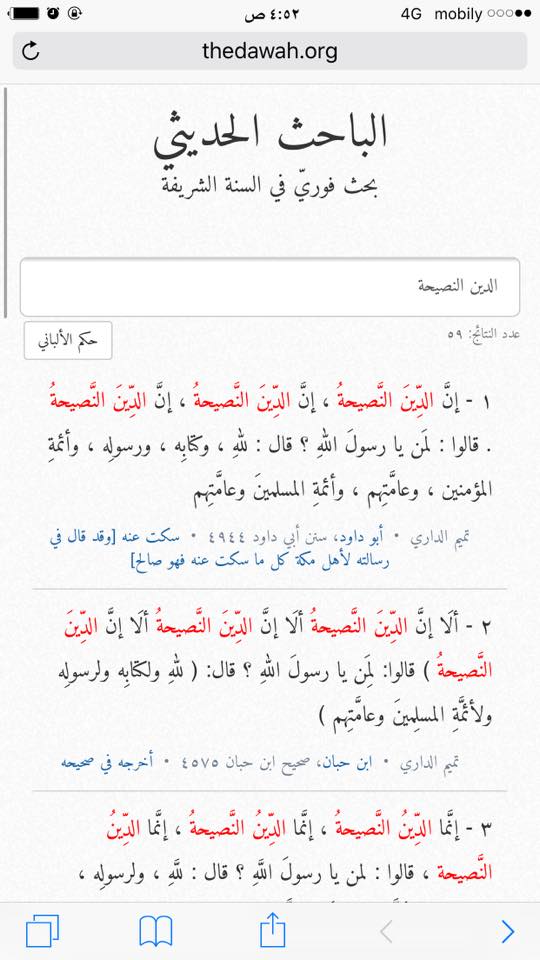Open the أخرجه في صحيحه ruling link

(x=107, y=763)
